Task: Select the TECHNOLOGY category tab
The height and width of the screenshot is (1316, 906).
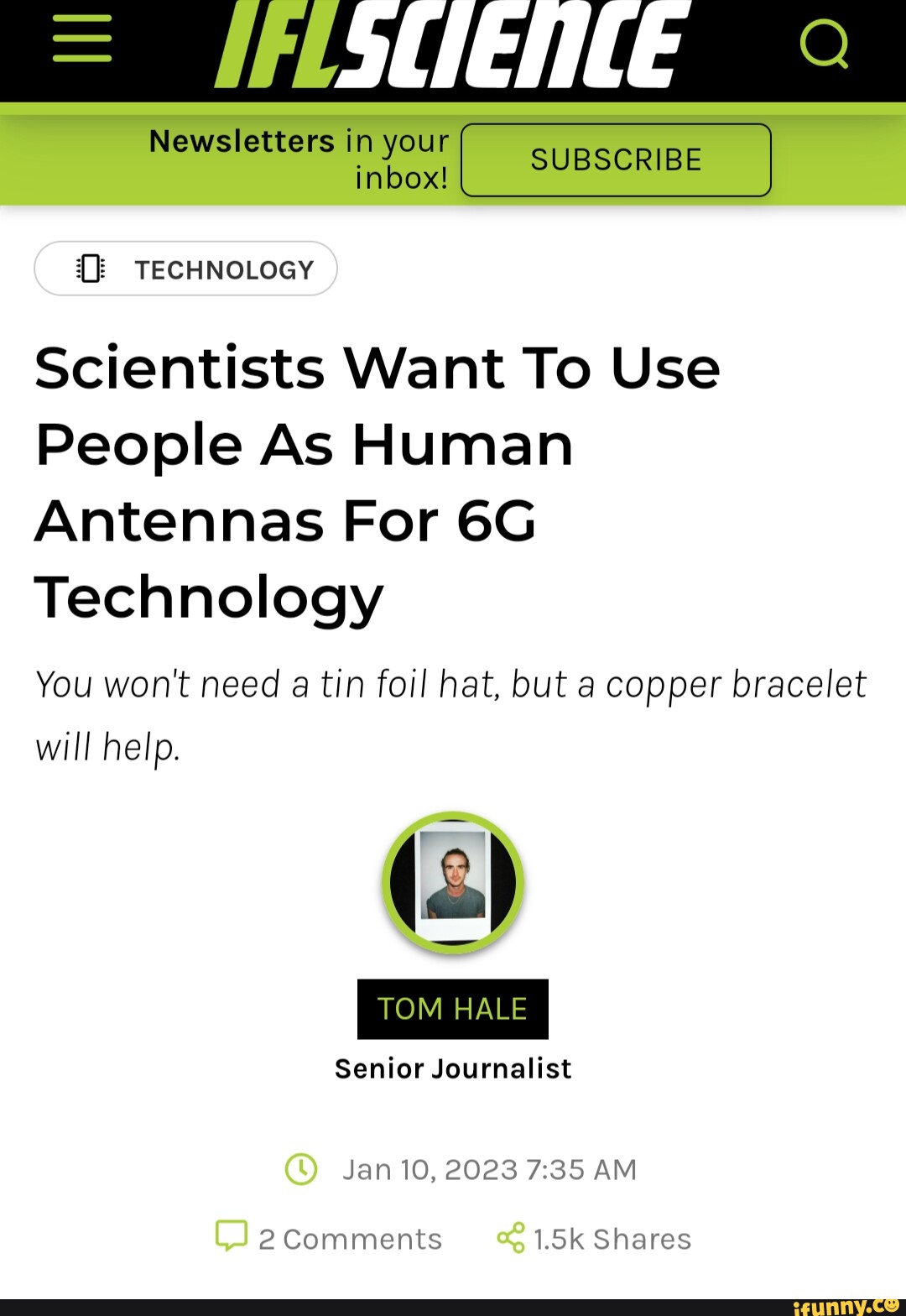Action: coord(185,269)
